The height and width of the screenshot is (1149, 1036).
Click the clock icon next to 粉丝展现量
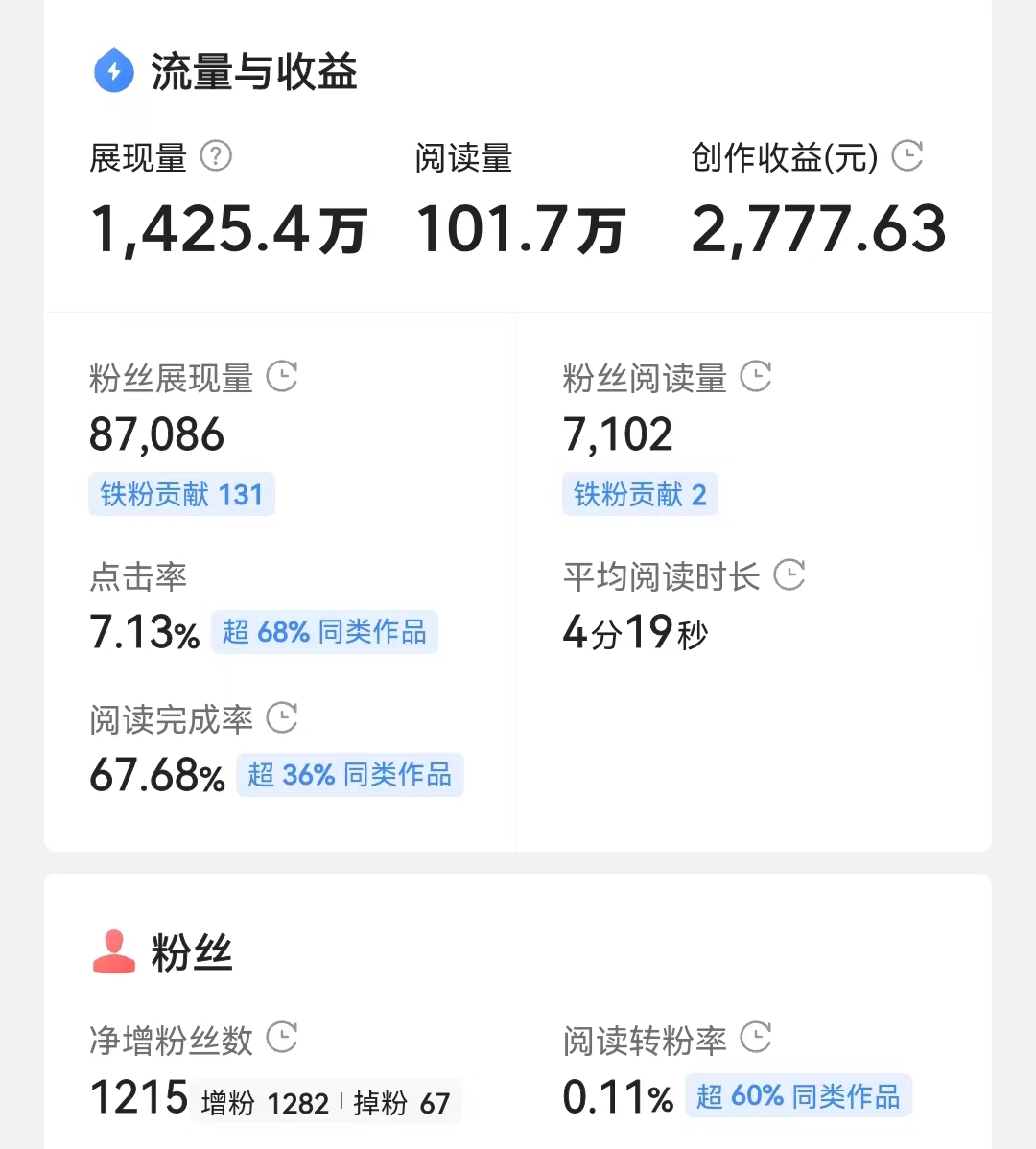pyautogui.click(x=281, y=378)
